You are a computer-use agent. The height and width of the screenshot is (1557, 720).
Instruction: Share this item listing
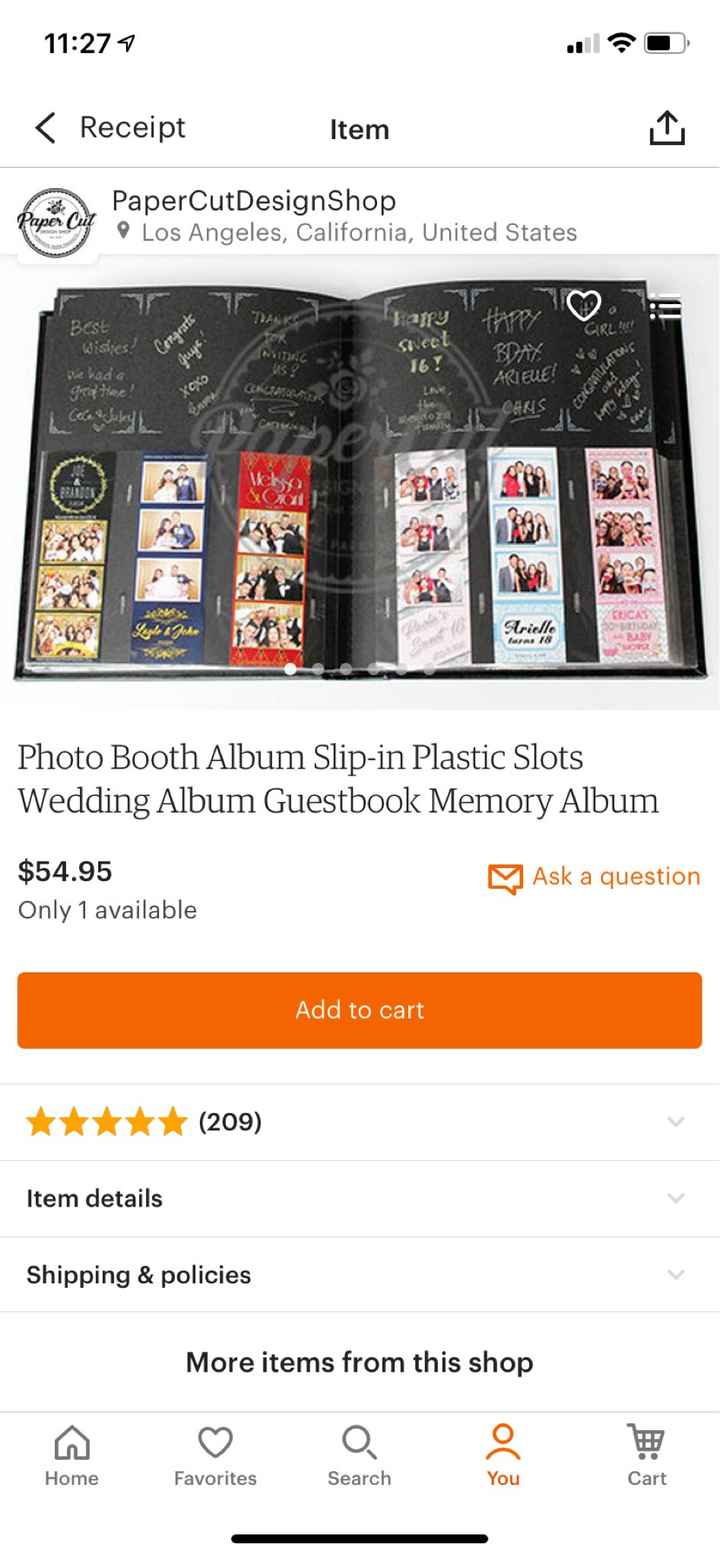(x=667, y=129)
